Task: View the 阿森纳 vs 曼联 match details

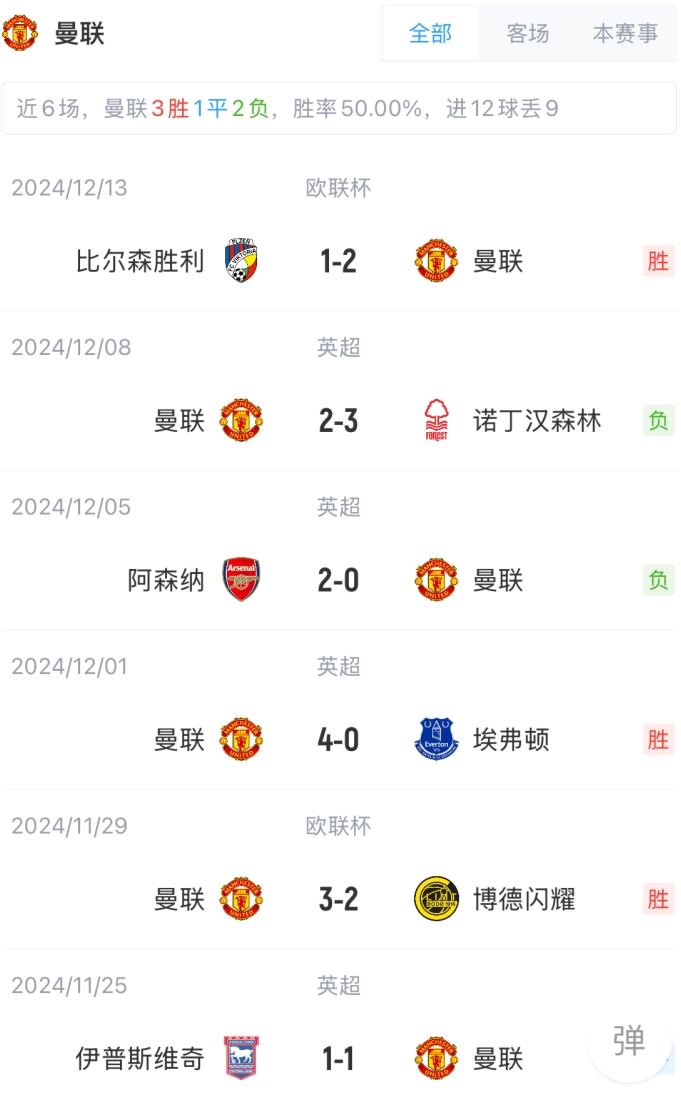Action: [x=339, y=580]
